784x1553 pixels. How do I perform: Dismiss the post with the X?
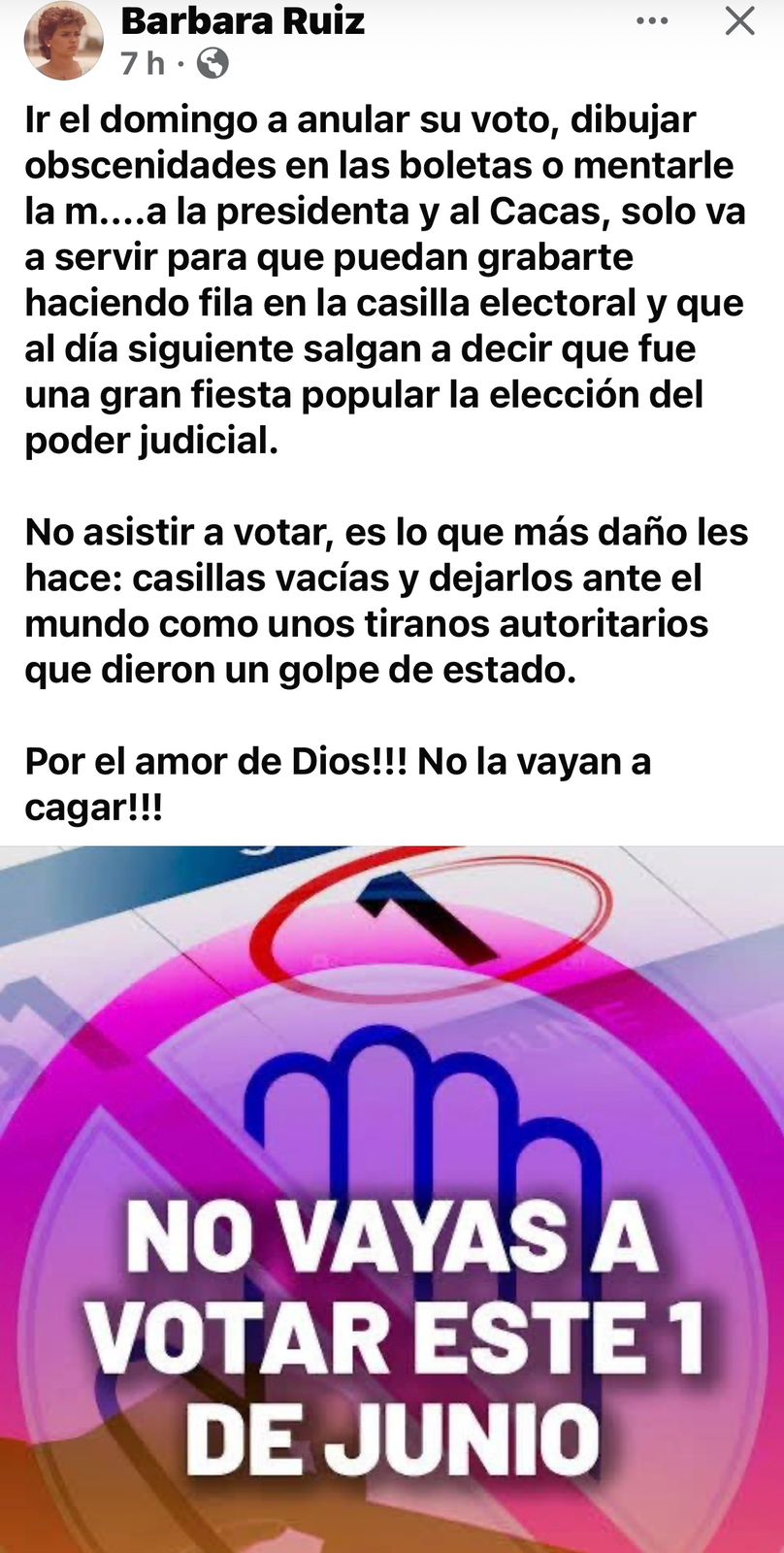pyautogui.click(x=740, y=20)
